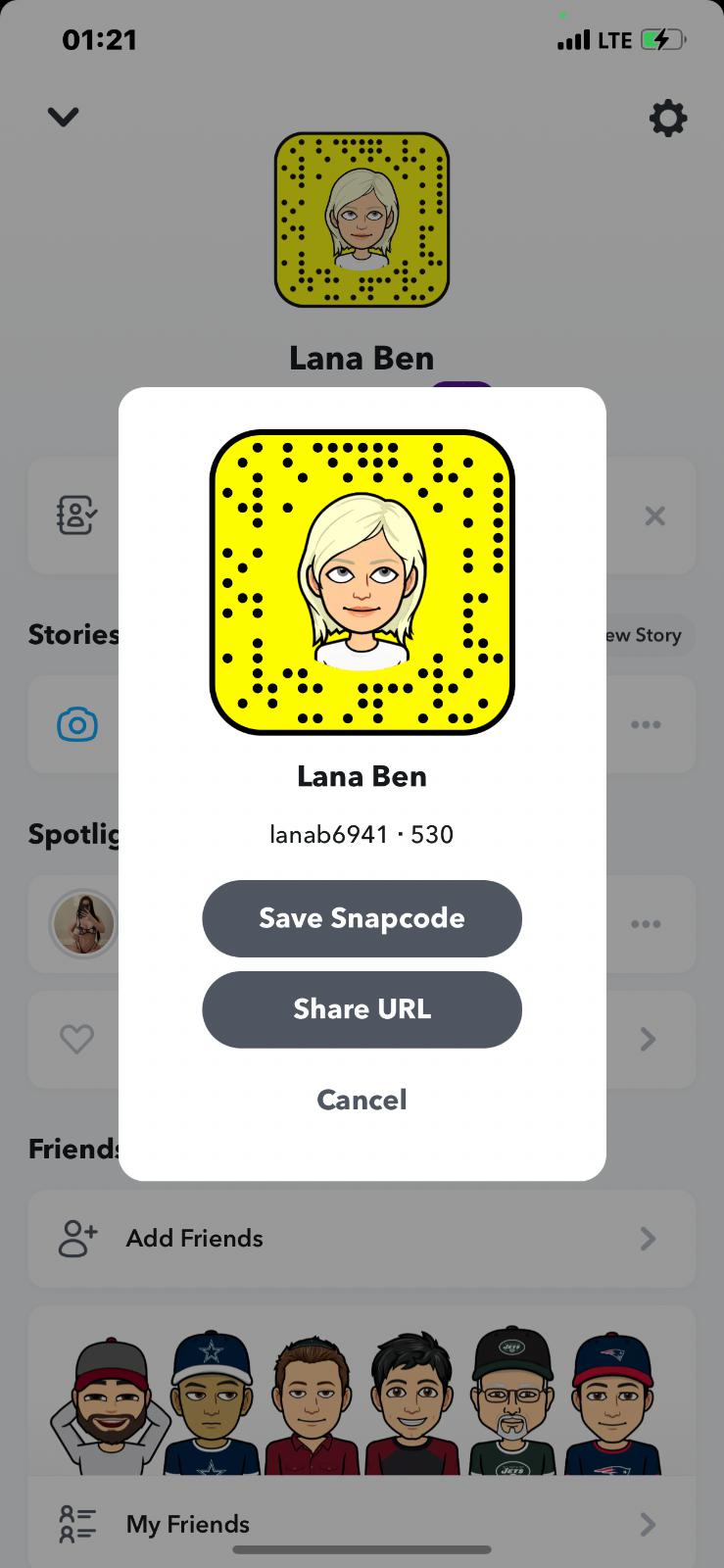Save the Snapcode to device

point(362,918)
